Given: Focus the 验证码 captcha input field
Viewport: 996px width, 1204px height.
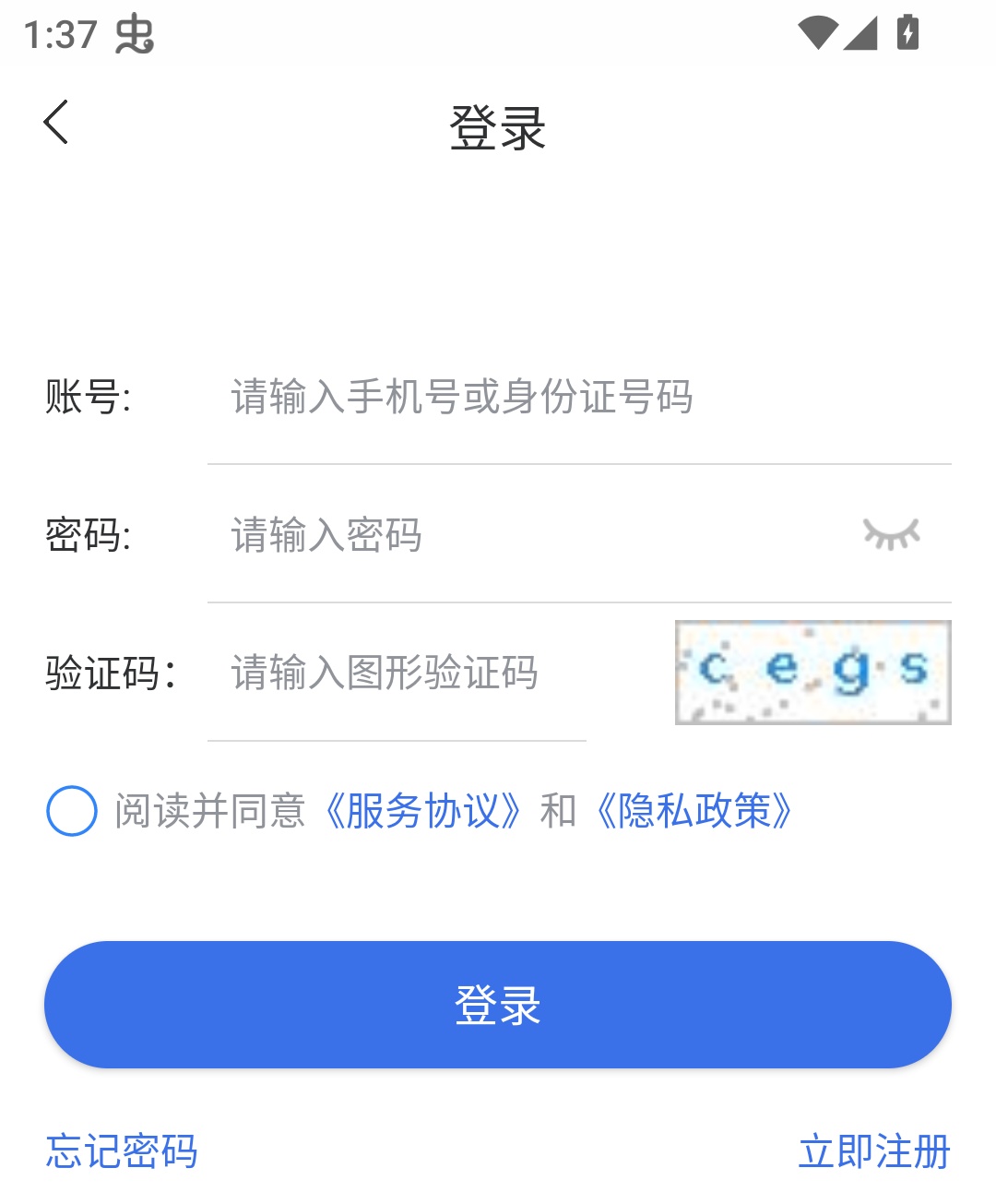Looking at the screenshot, I should tap(387, 674).
